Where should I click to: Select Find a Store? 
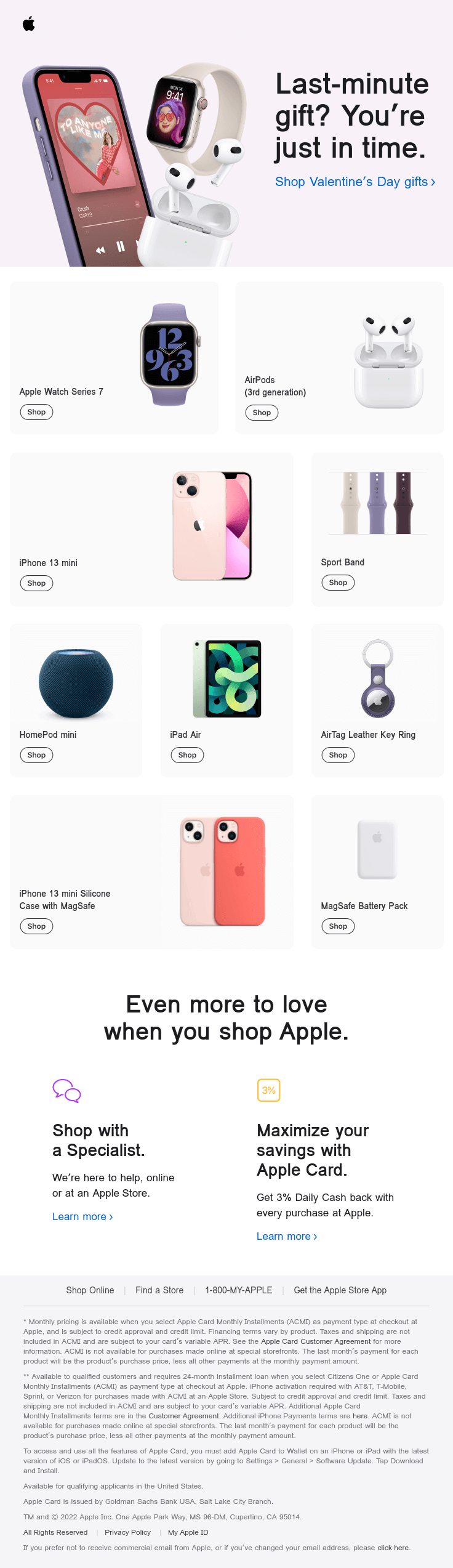coord(159,1290)
